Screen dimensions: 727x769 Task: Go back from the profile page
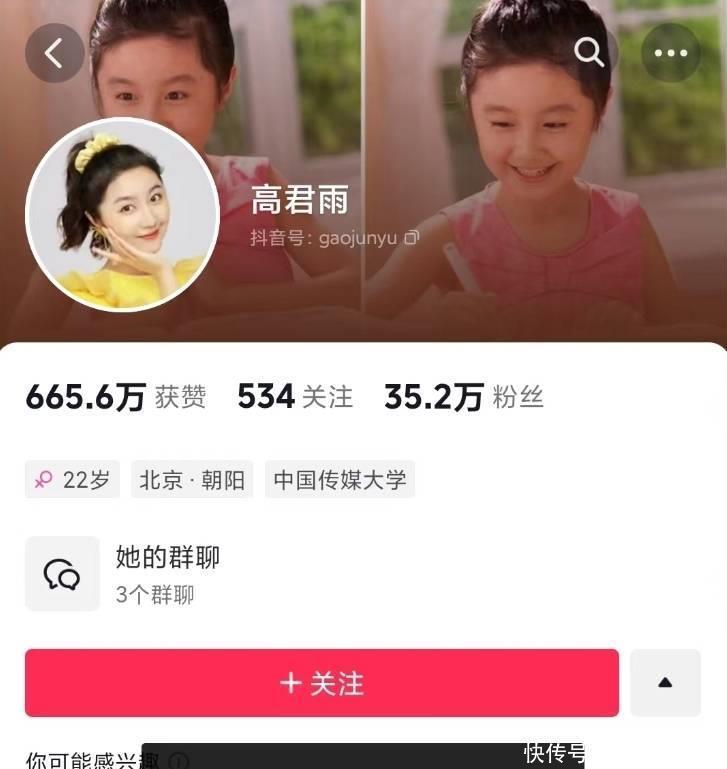(54, 54)
